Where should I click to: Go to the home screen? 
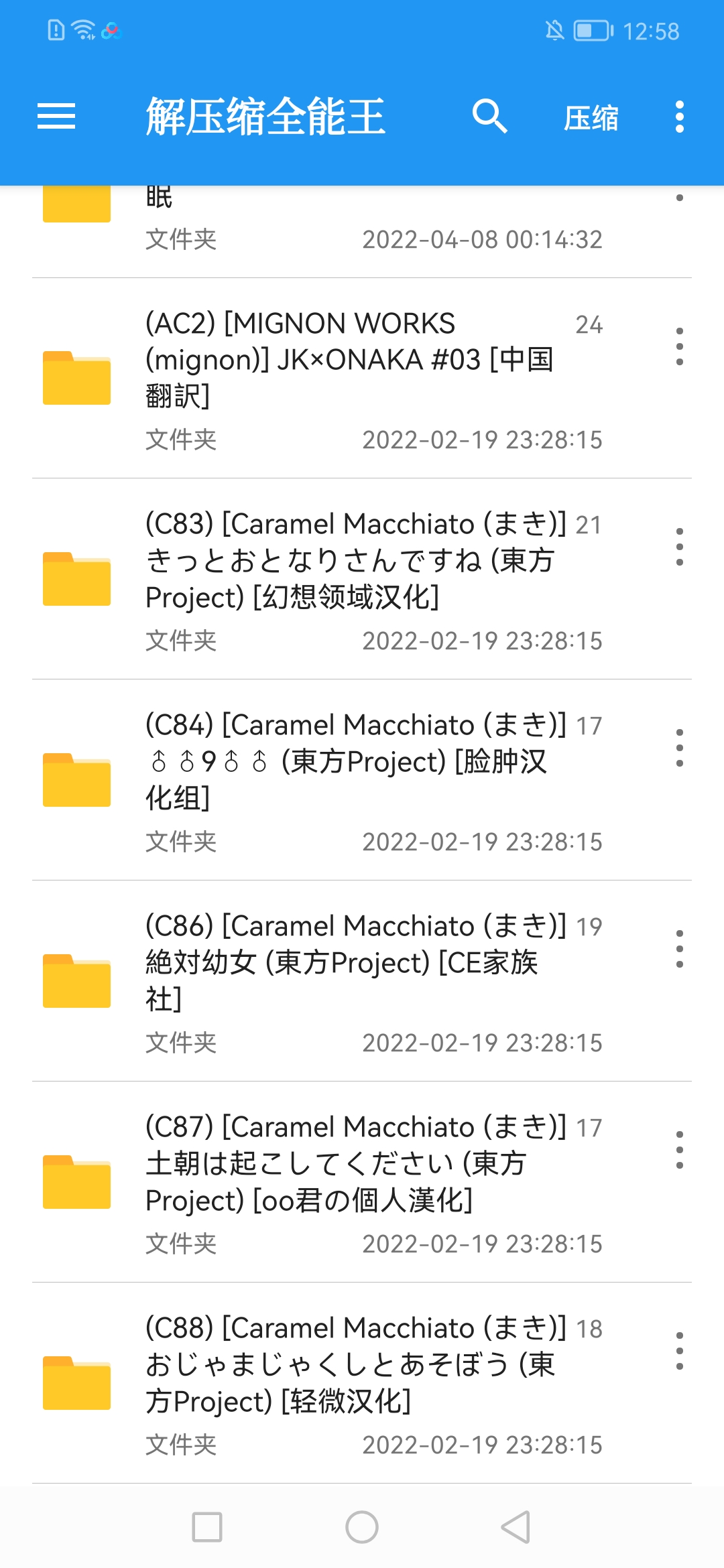tap(362, 1527)
